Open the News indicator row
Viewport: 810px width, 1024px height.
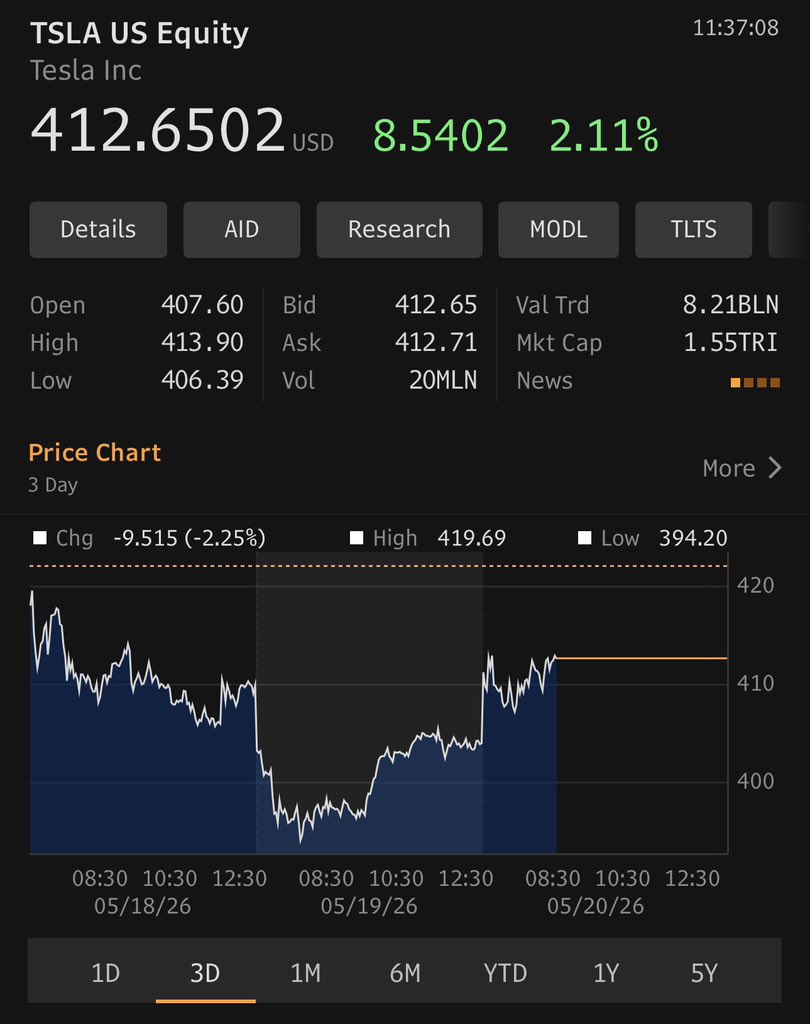click(647, 381)
